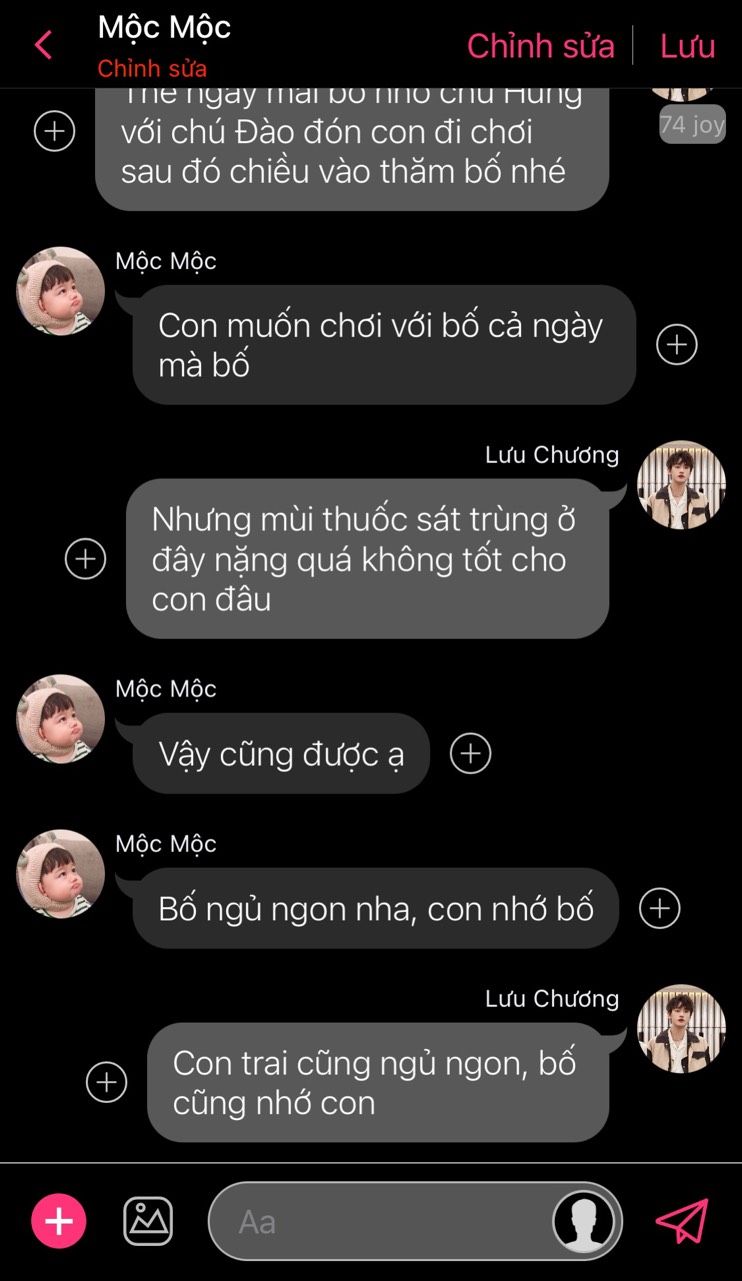Tap the plus next to "Vậy cũng được ạ"
Viewport: 742px width, 1281px height.
pos(470,753)
